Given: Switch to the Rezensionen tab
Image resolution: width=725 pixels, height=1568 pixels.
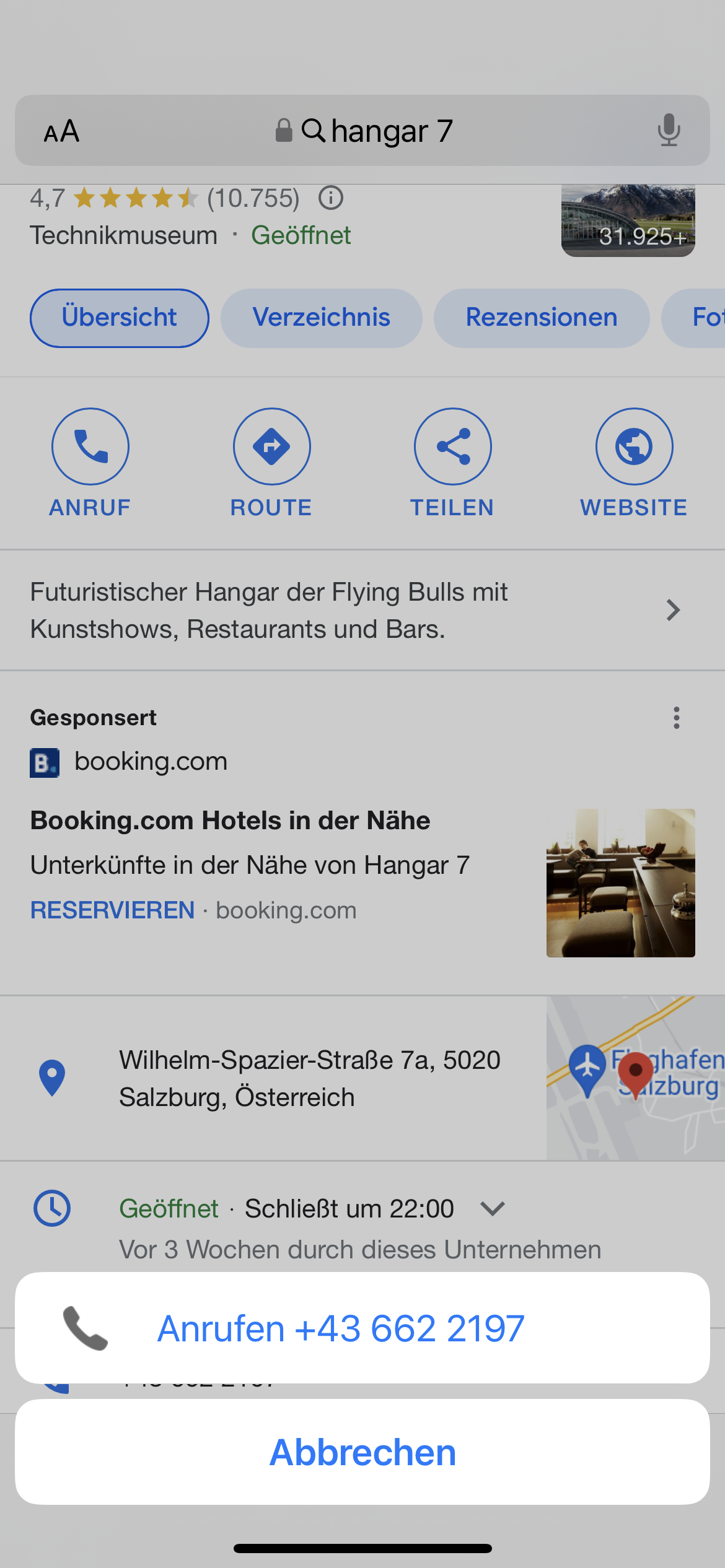Looking at the screenshot, I should click(x=541, y=318).
